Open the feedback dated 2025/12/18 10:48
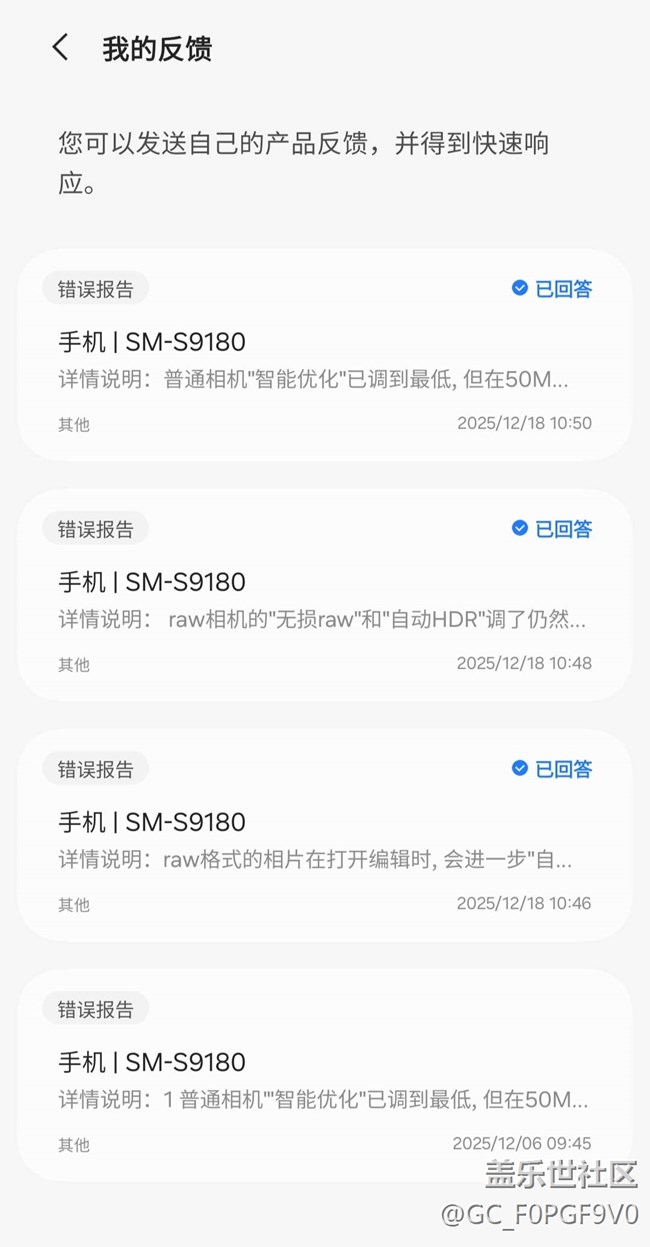Screen dimensions: 650x1247 324,595
